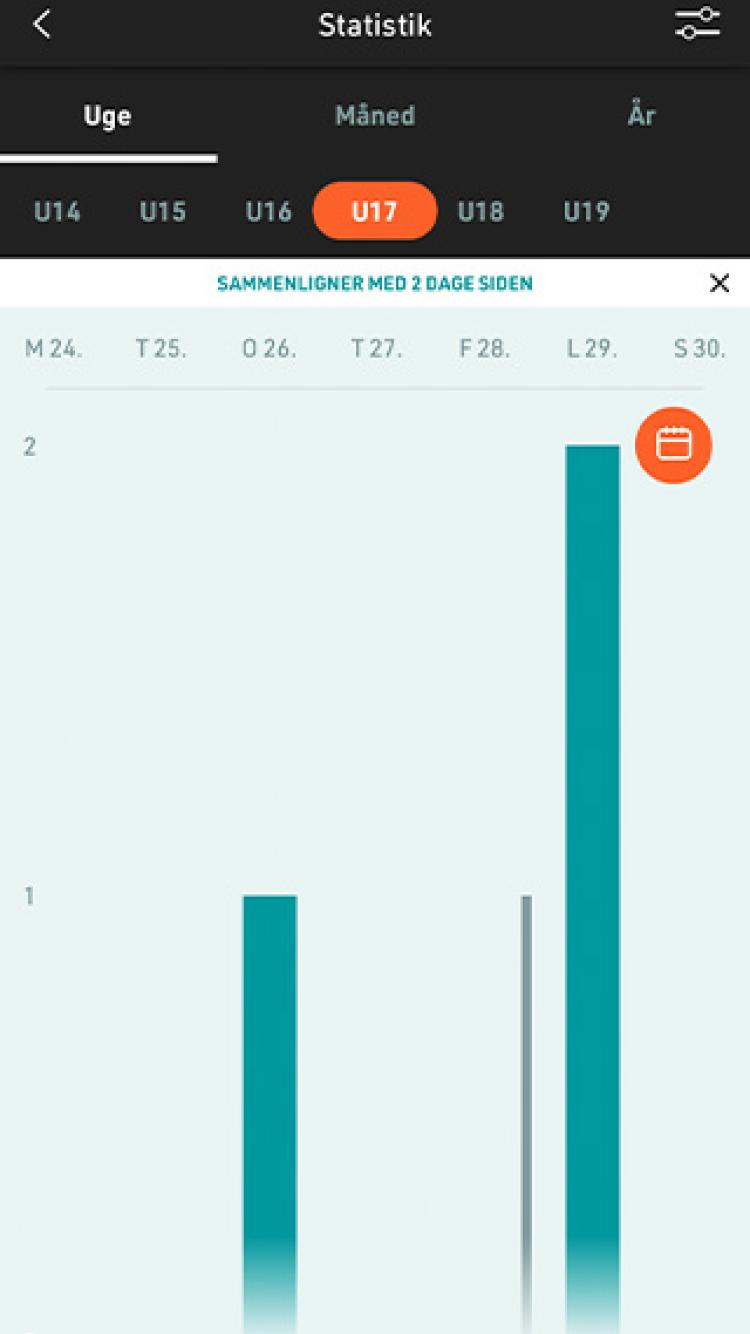This screenshot has height=1334, width=750.
Task: Open the orange calendar button
Action: pyautogui.click(x=674, y=445)
